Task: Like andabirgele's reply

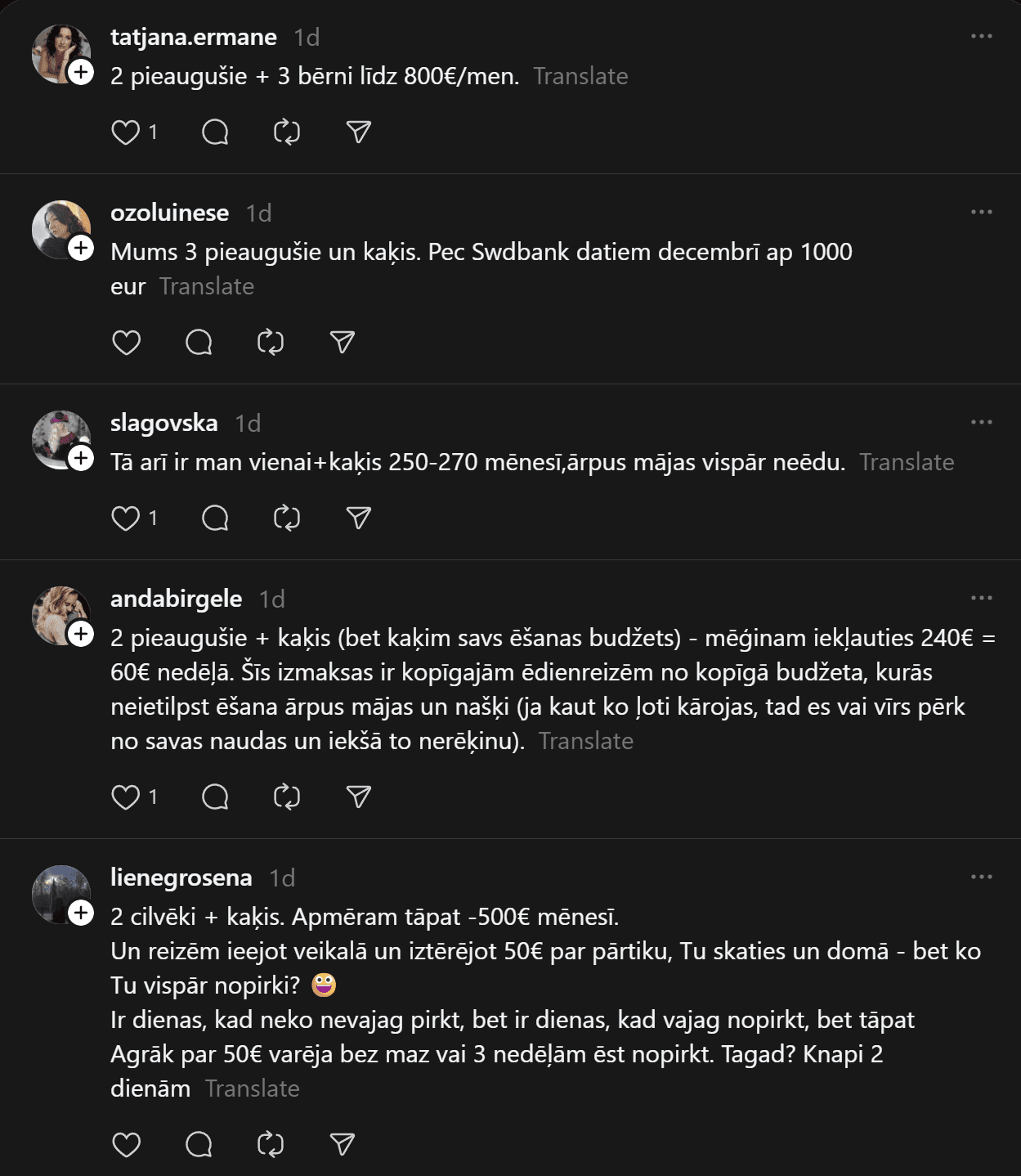Action: (x=126, y=797)
